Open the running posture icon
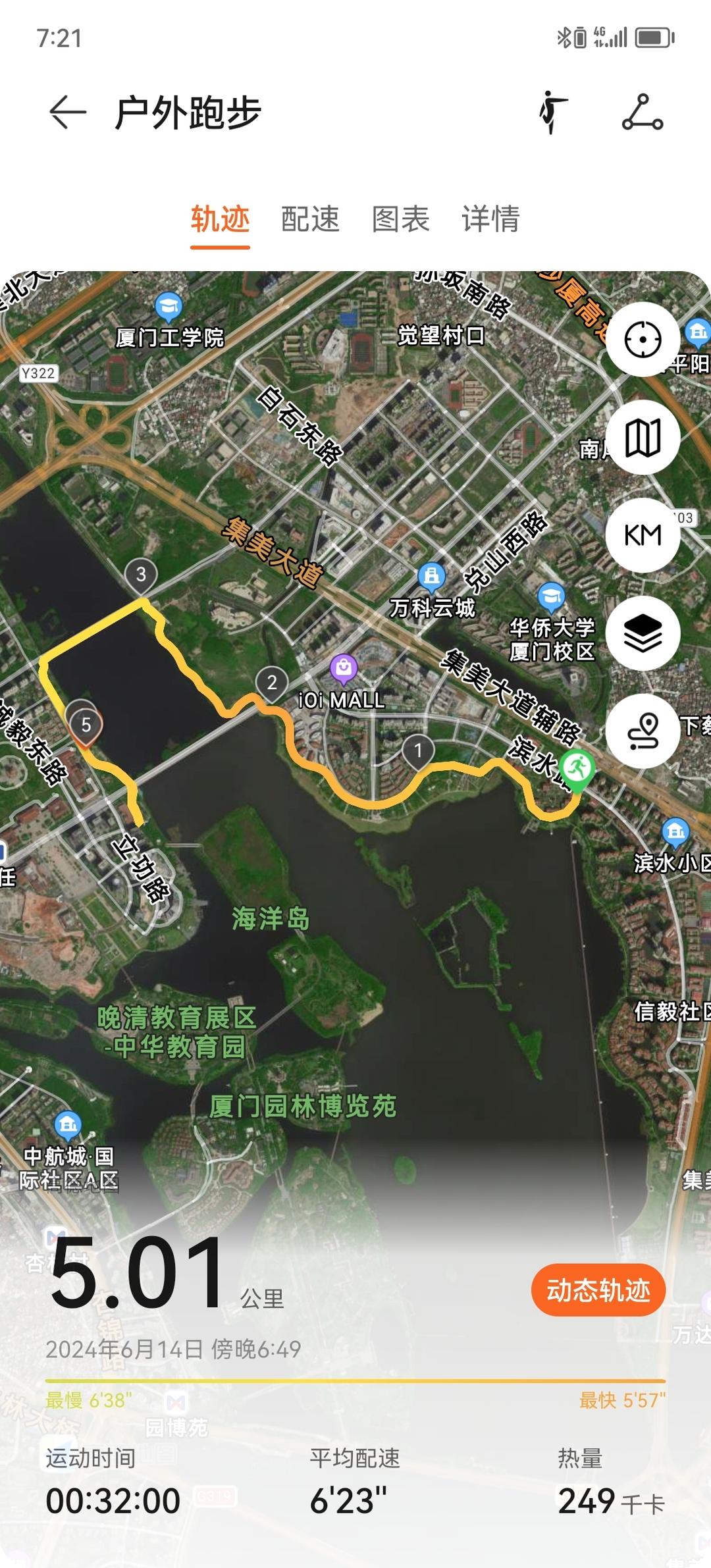This screenshot has height=1568, width=711. [553, 113]
